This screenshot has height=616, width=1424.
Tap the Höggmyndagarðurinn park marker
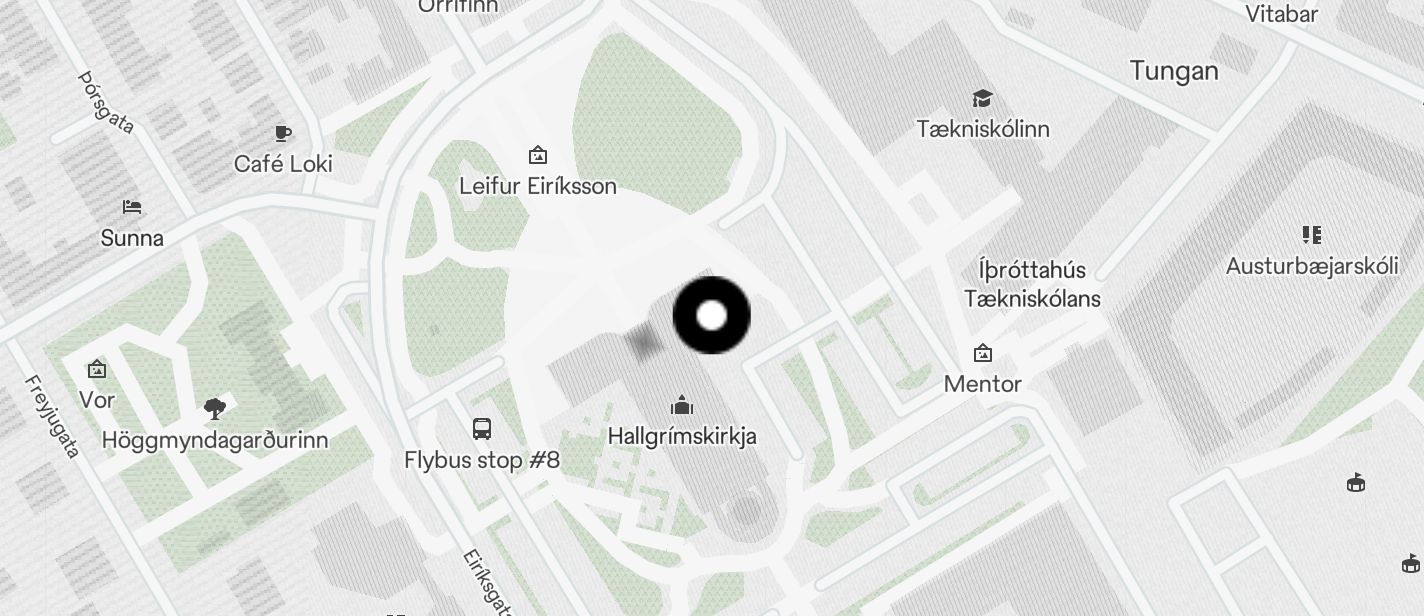point(214,408)
